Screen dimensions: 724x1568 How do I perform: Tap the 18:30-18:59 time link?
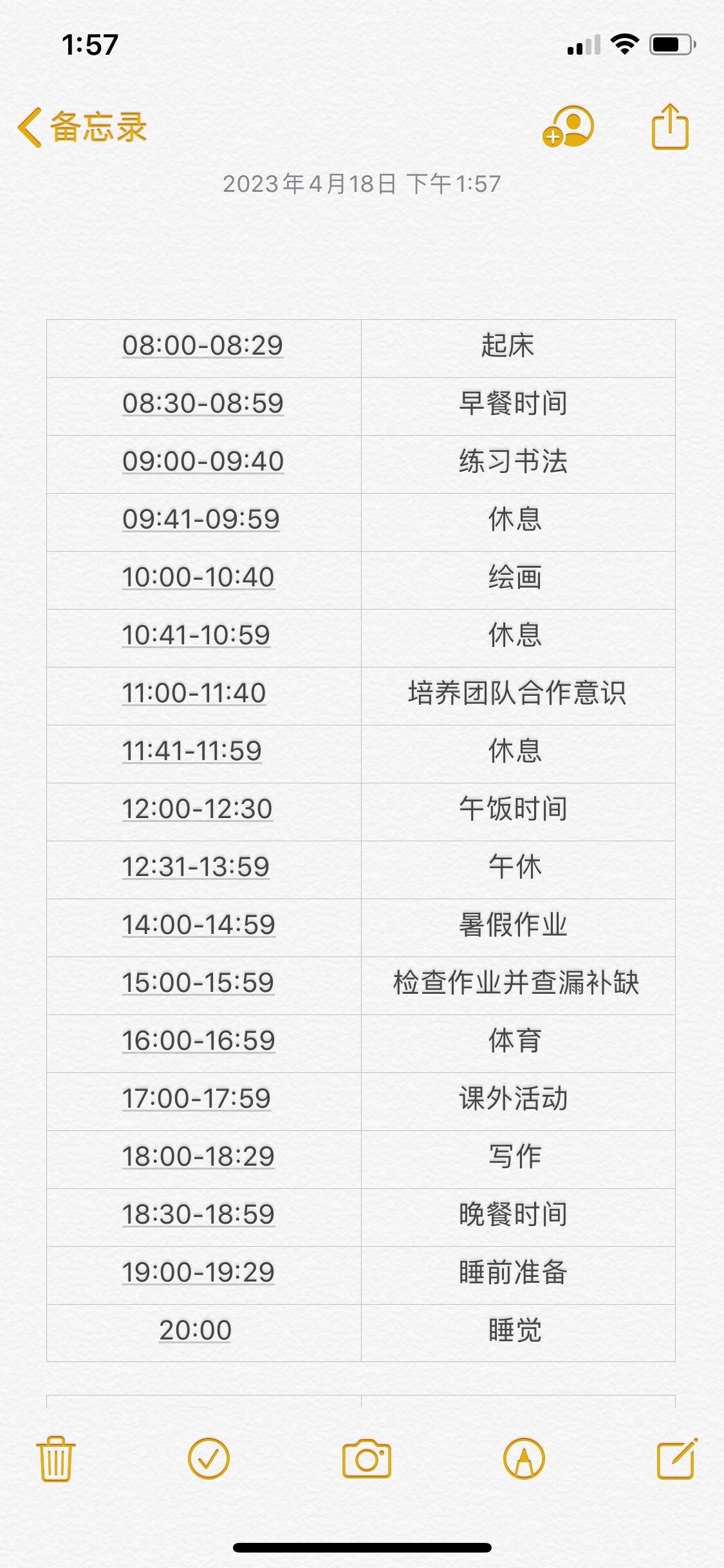coord(198,1215)
